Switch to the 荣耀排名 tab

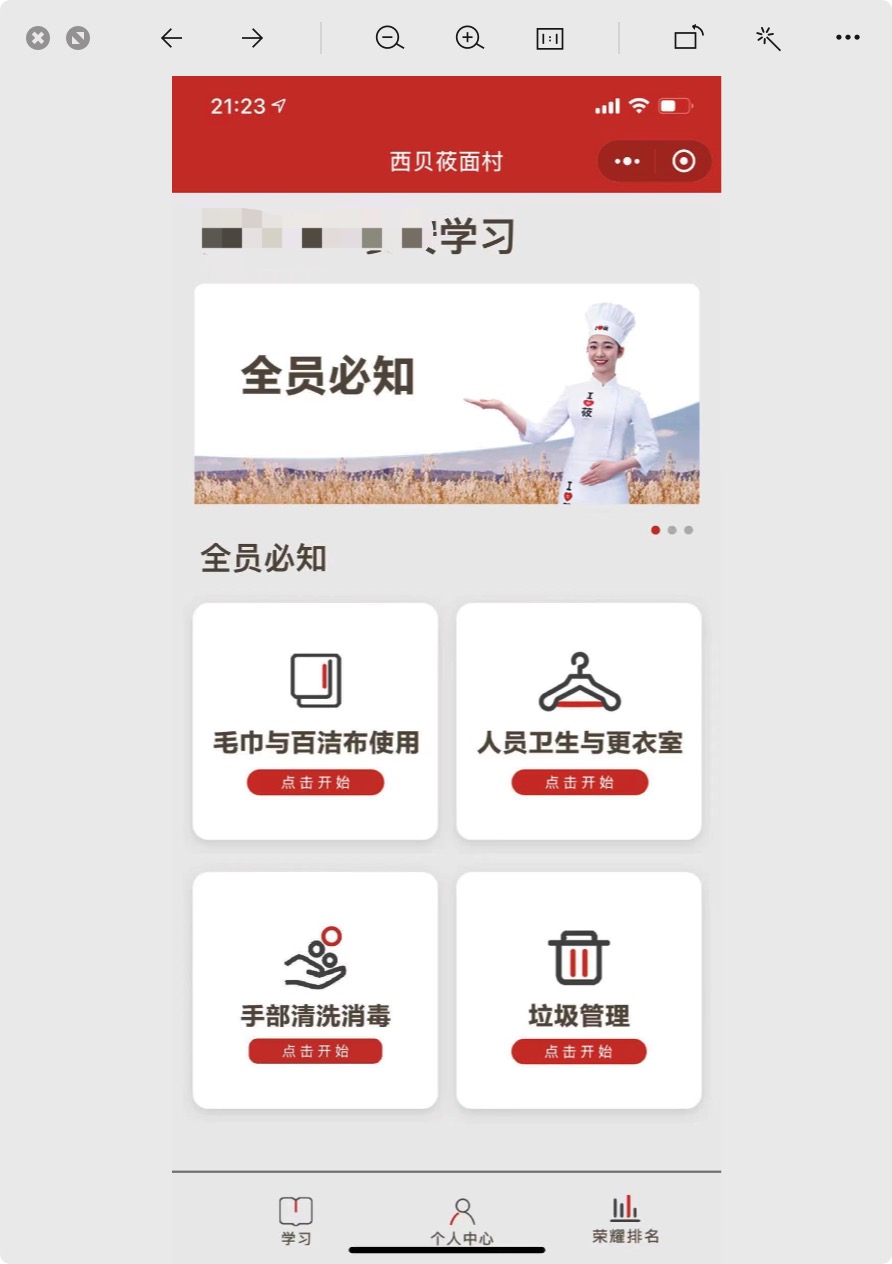pos(626,1219)
